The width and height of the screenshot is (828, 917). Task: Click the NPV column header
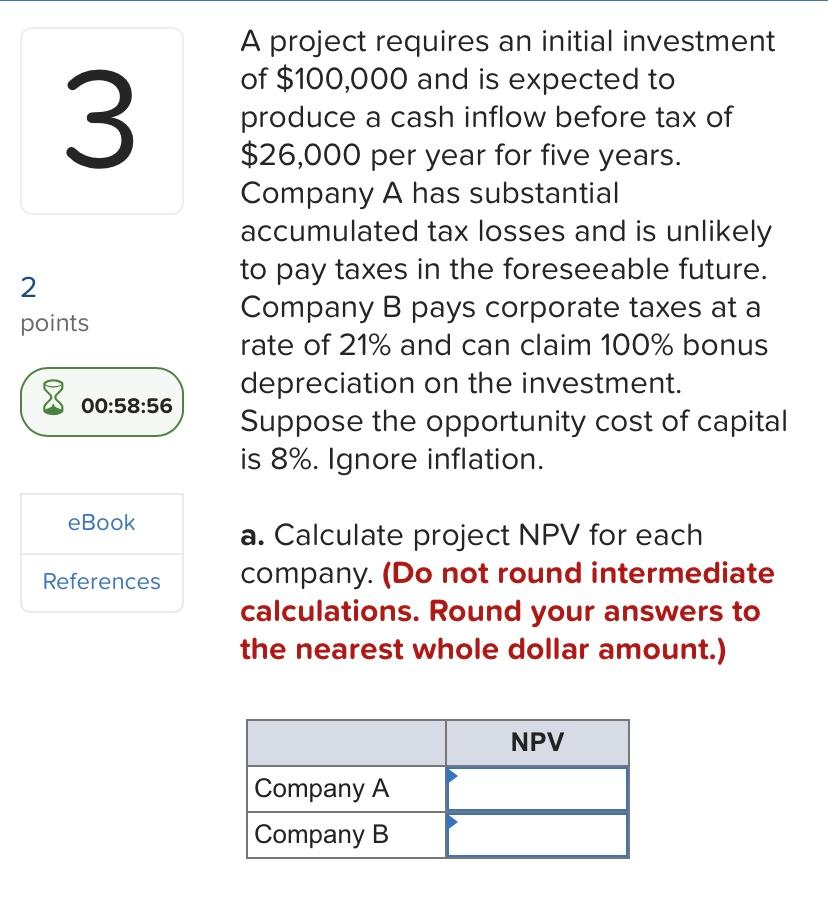(537, 742)
